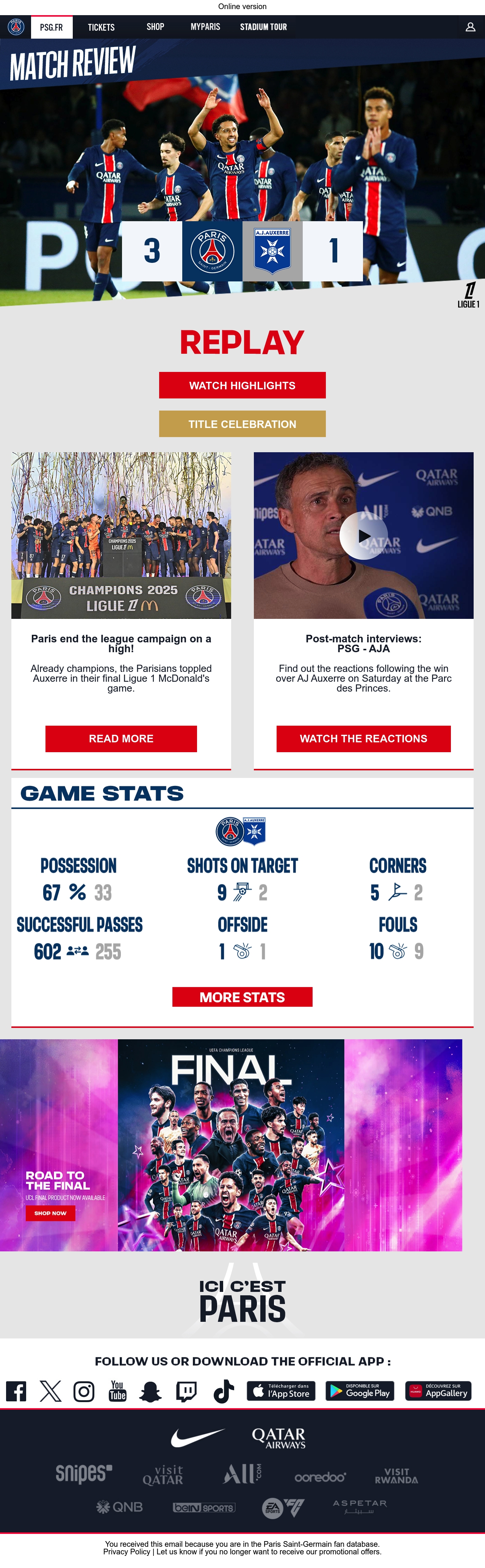
Task: Open the account profile icon
Action: pyautogui.click(x=470, y=27)
